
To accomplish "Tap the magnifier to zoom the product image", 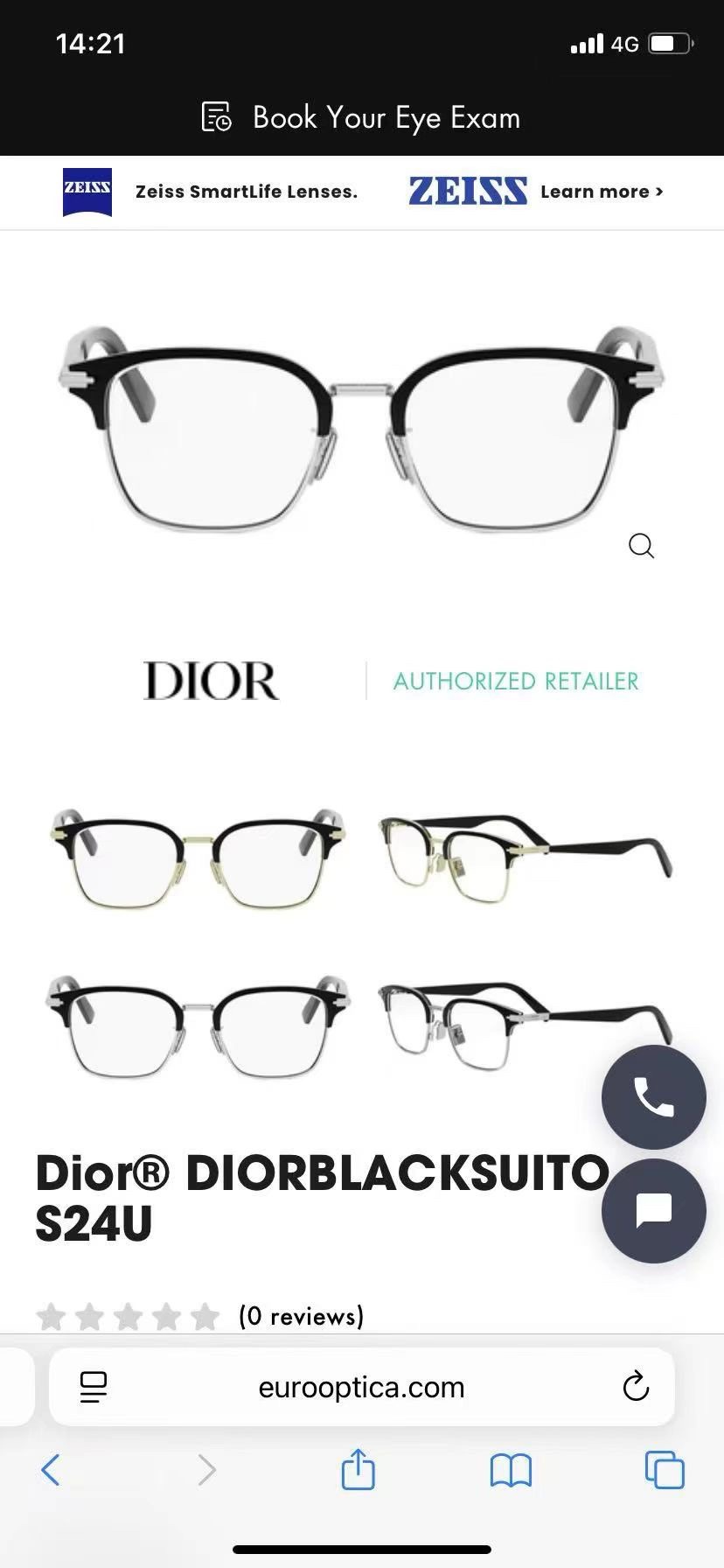I will point(642,545).
